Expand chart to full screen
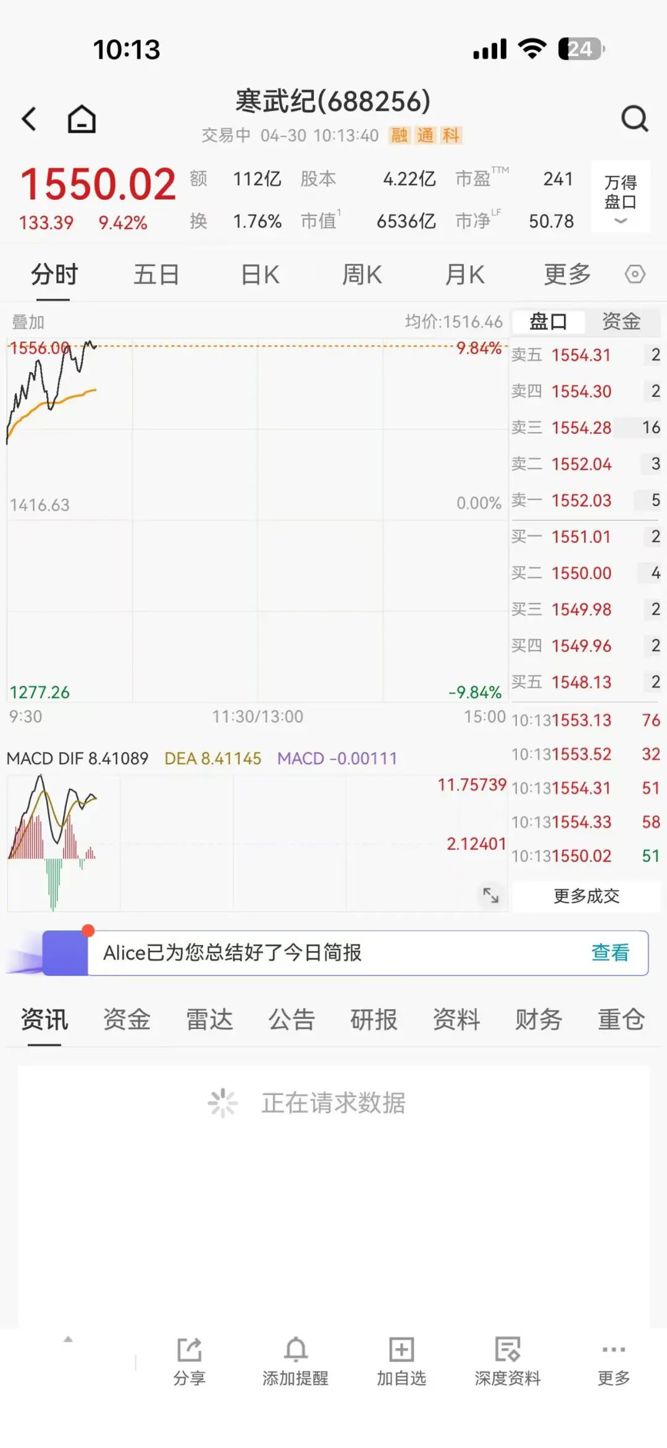This screenshot has width=667, height=1448. click(x=490, y=895)
